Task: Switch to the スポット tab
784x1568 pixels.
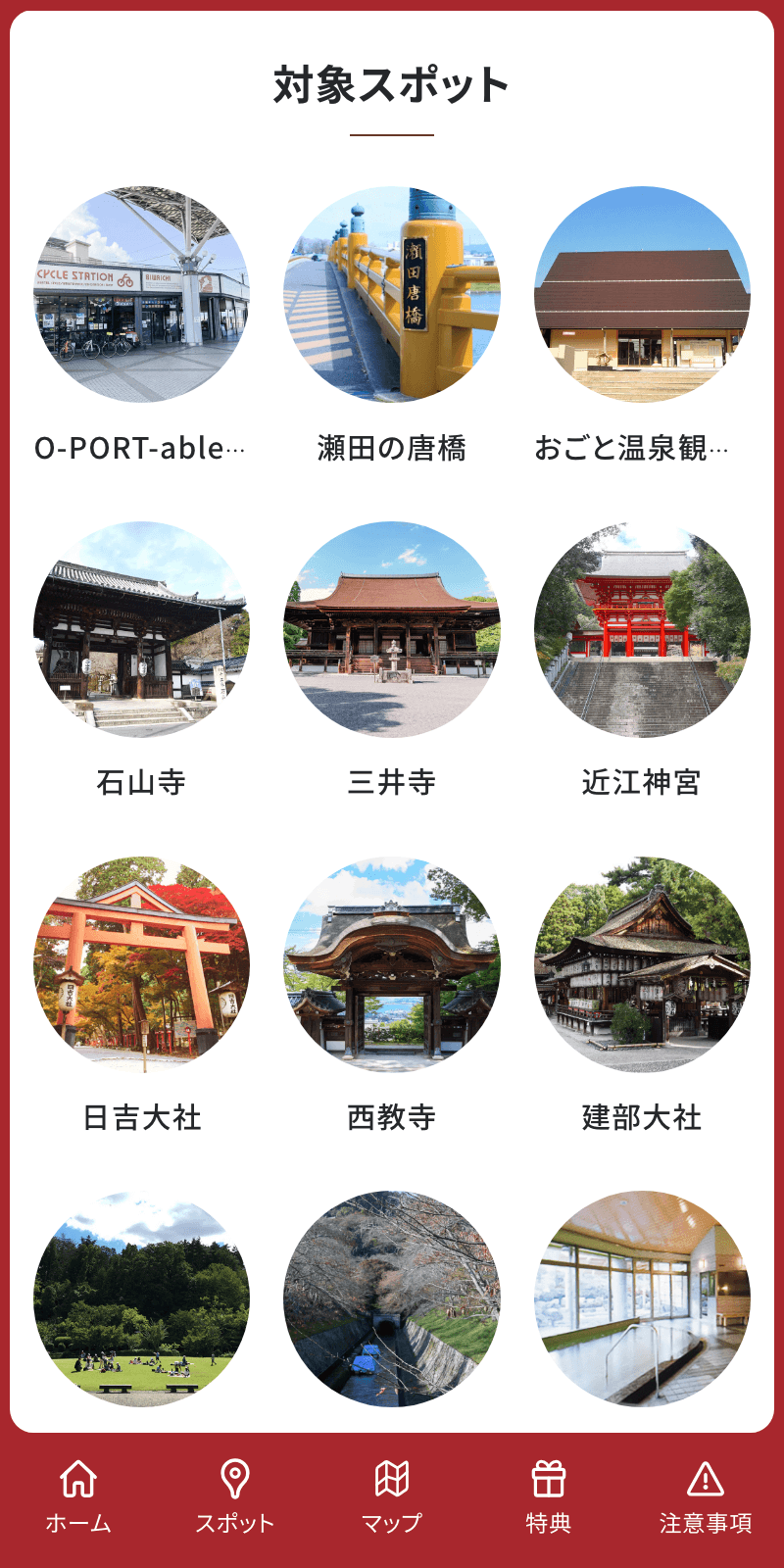Action: pyautogui.click(x=235, y=1497)
